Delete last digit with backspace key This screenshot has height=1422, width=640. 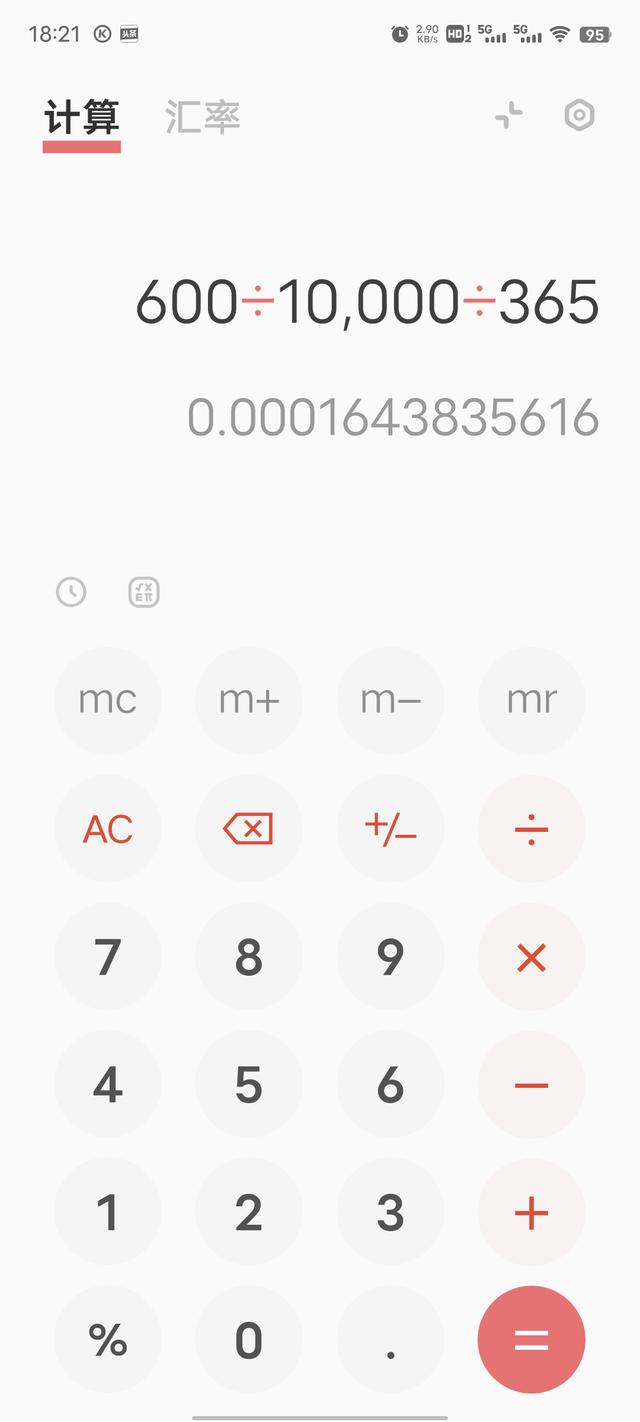pos(248,829)
